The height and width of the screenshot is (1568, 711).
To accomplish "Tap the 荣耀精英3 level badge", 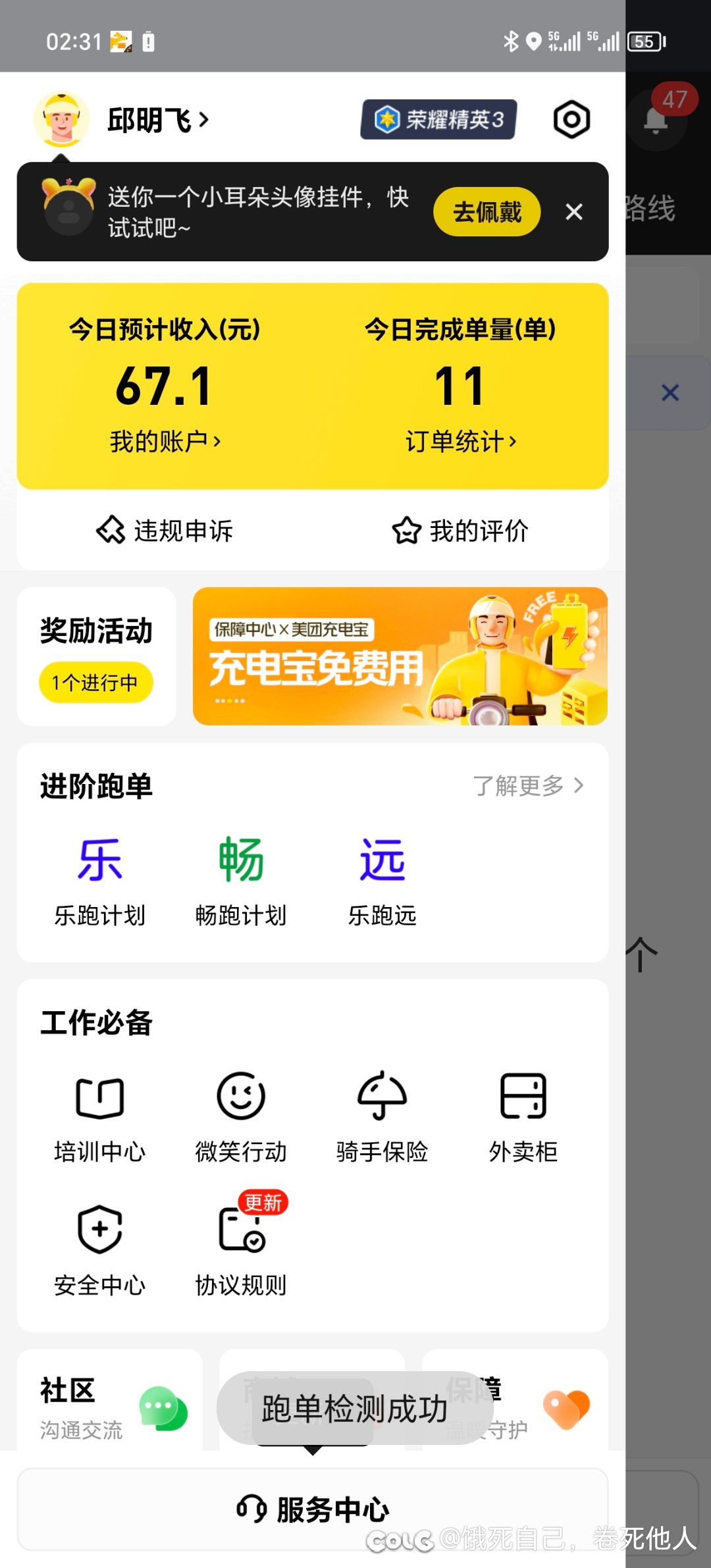I will click(x=438, y=120).
